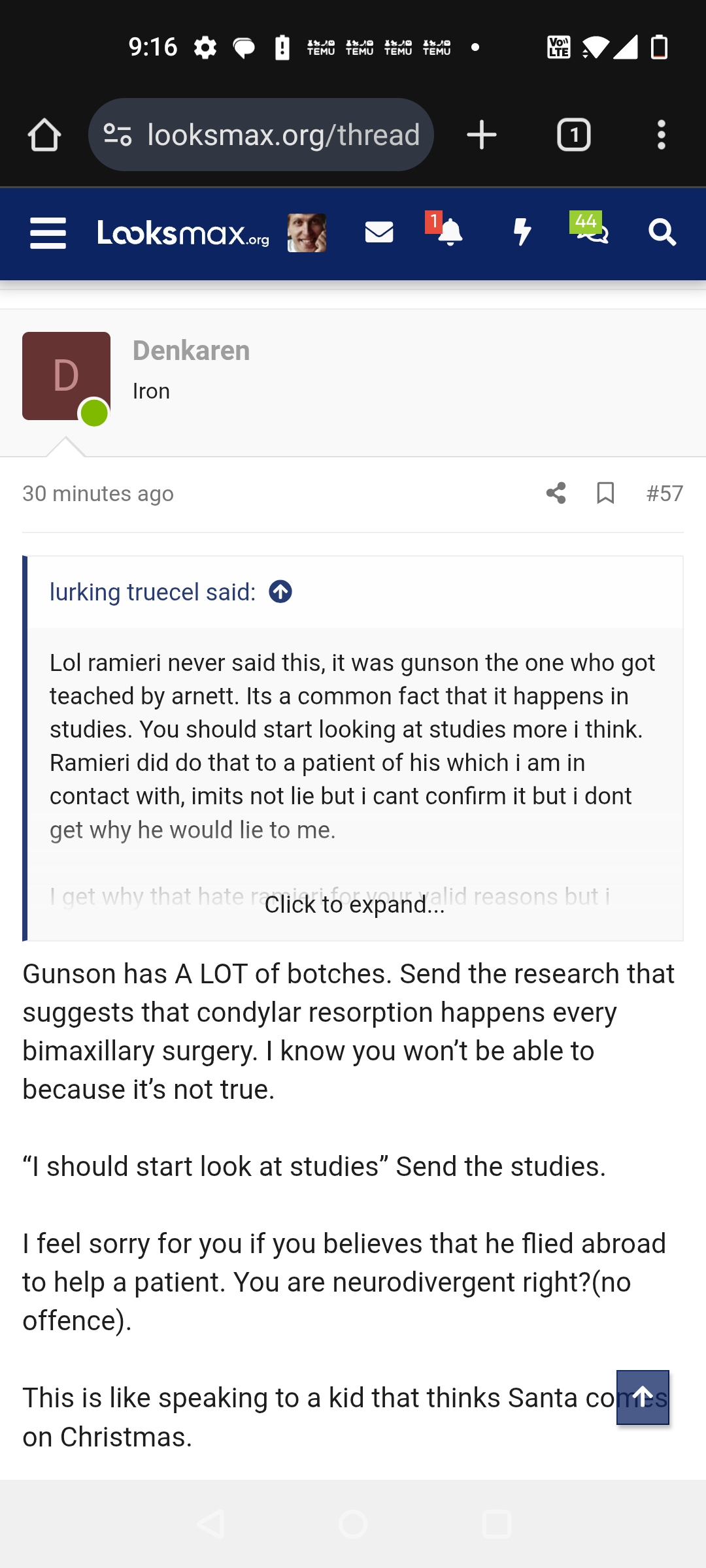
Task: Open the #57 post permalink
Action: pyautogui.click(x=664, y=493)
